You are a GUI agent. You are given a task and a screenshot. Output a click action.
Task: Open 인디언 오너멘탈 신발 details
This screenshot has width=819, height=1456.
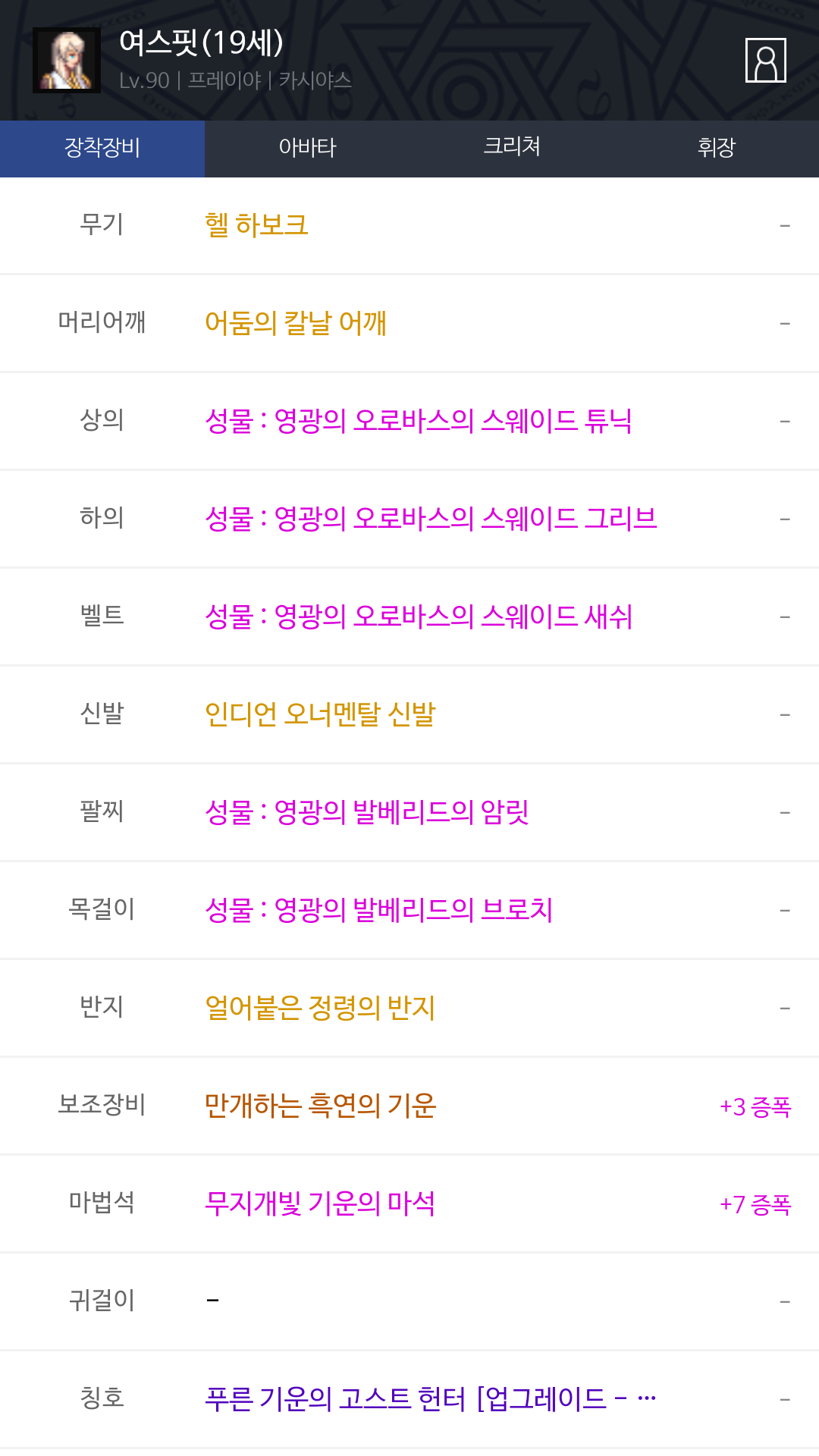pyautogui.click(x=320, y=714)
